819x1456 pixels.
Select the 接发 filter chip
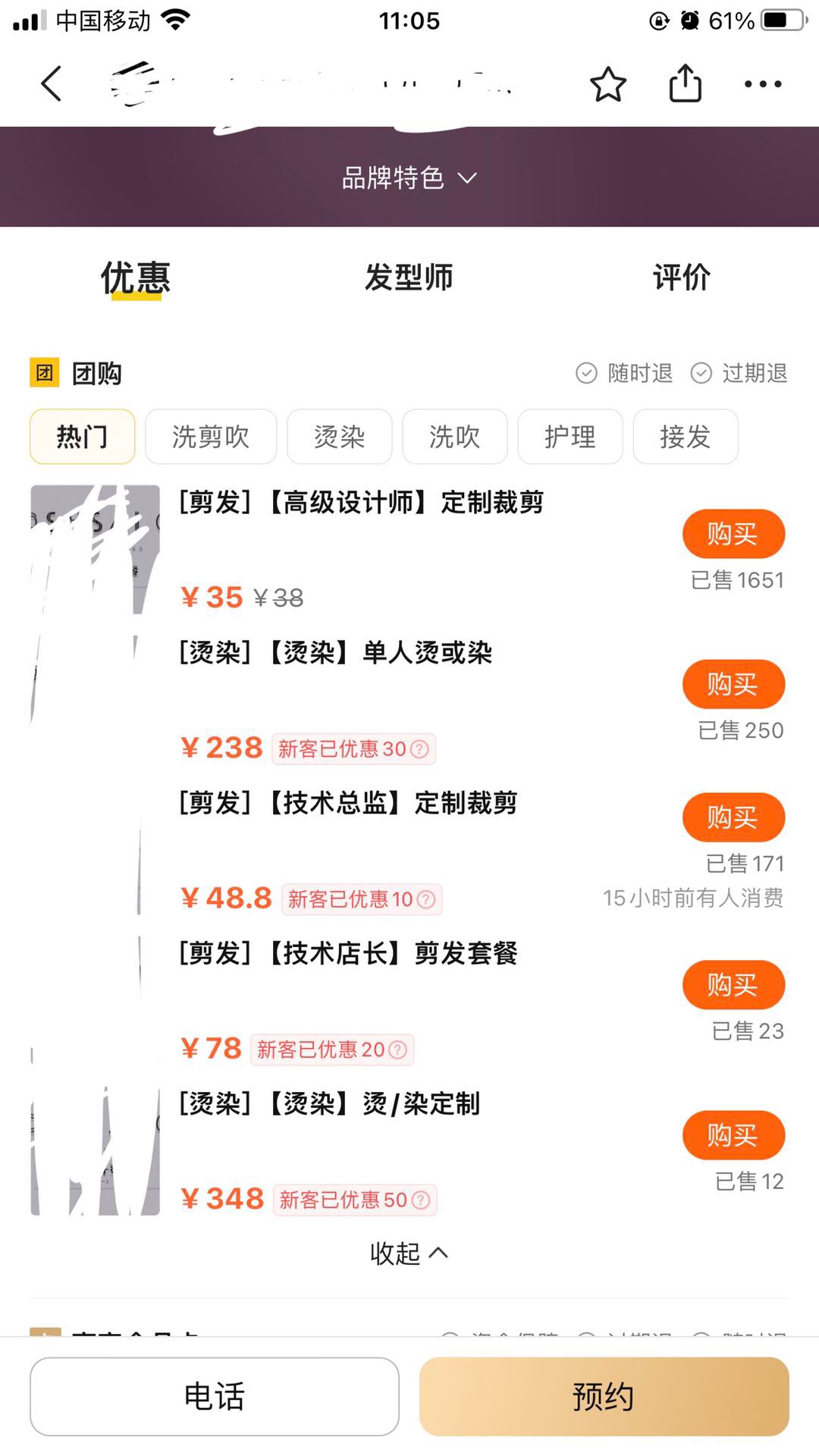685,437
